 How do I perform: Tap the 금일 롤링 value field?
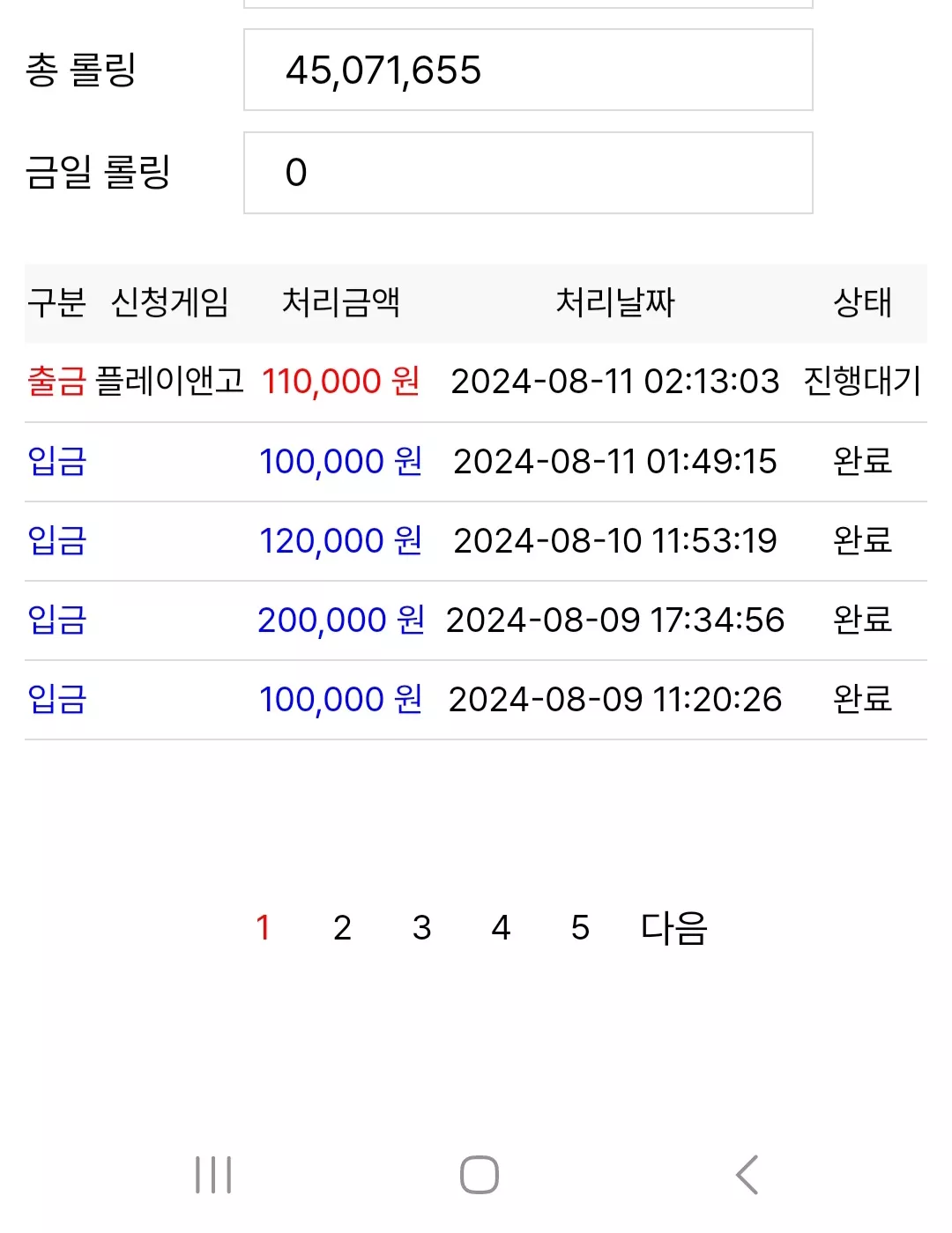click(528, 173)
